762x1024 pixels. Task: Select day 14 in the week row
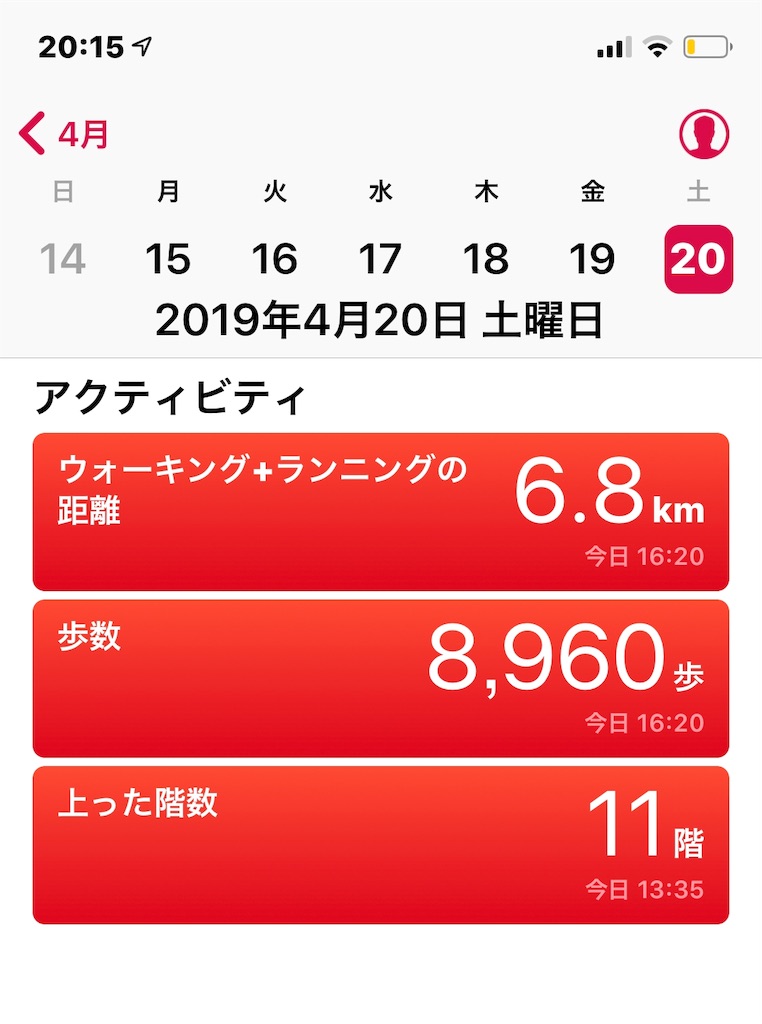62,260
